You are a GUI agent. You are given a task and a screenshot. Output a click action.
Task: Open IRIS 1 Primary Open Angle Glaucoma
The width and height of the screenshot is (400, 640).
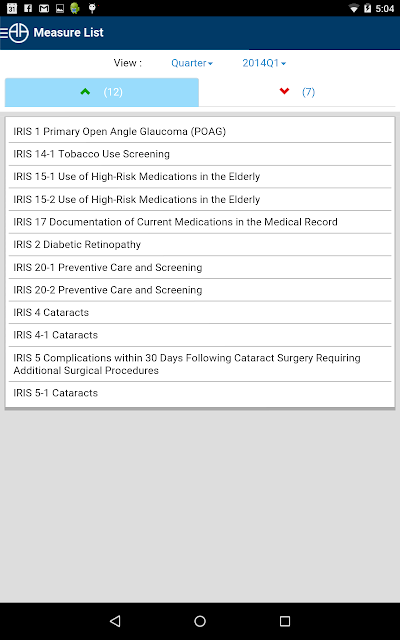[200, 131]
